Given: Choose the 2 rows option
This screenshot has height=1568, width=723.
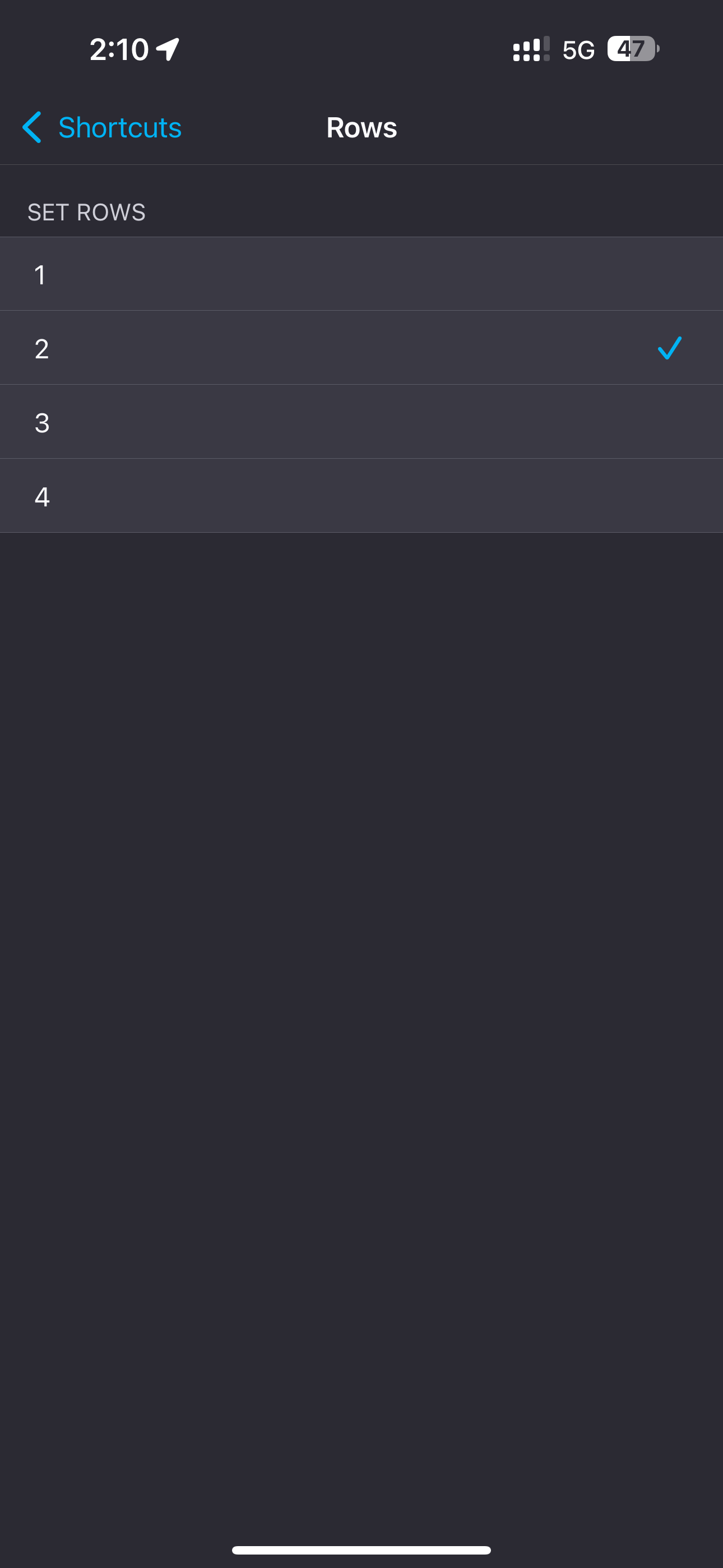Looking at the screenshot, I should point(361,348).
